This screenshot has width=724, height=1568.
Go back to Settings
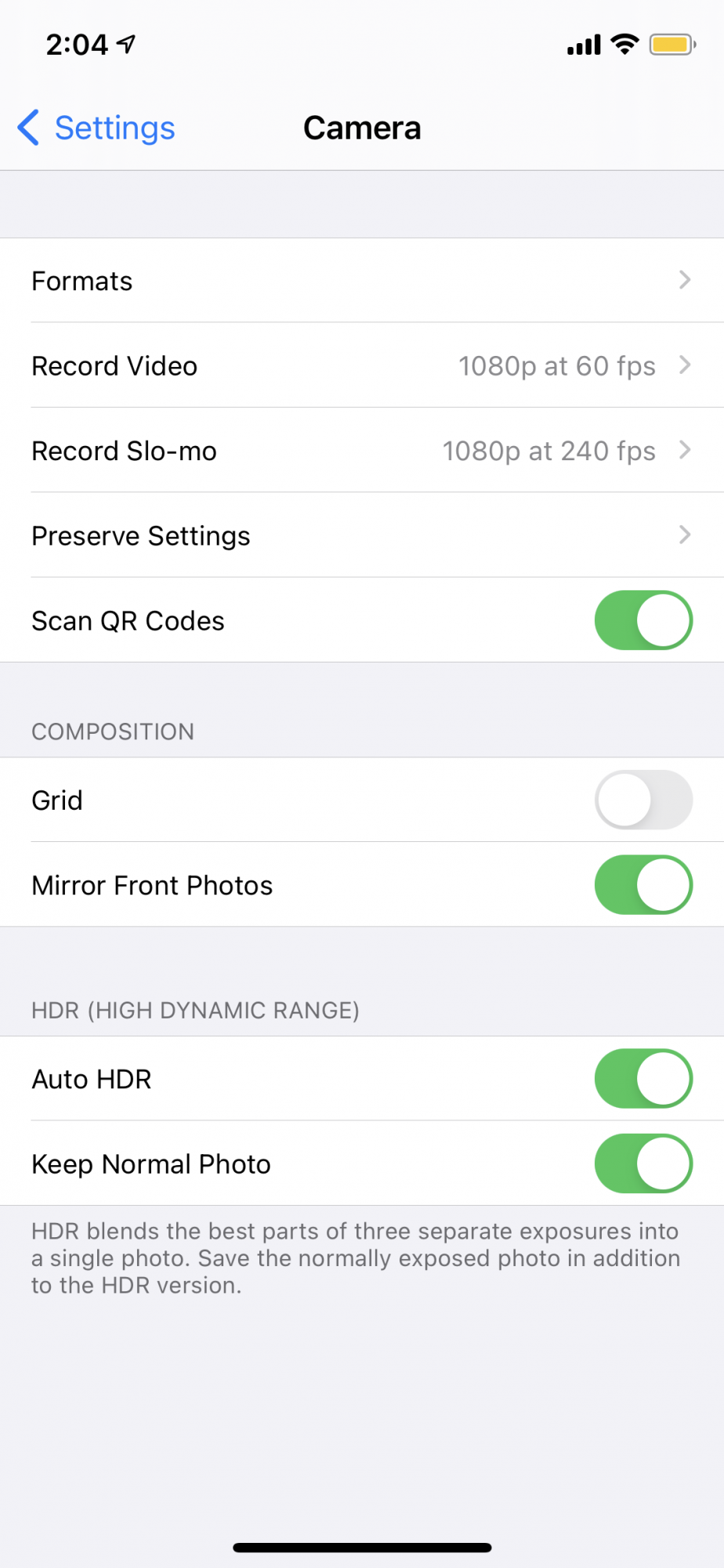[x=96, y=128]
